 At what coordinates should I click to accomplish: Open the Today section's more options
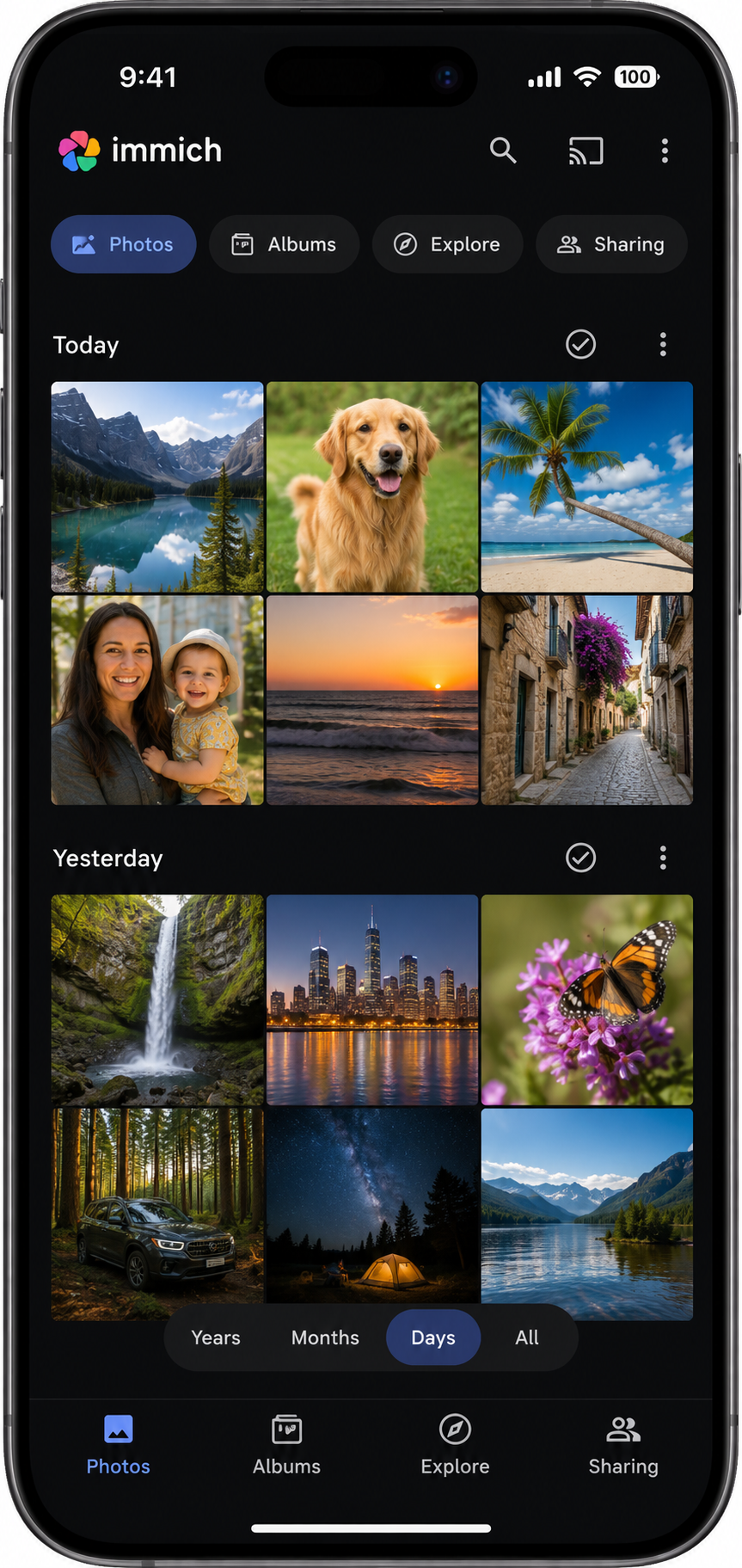point(663,344)
